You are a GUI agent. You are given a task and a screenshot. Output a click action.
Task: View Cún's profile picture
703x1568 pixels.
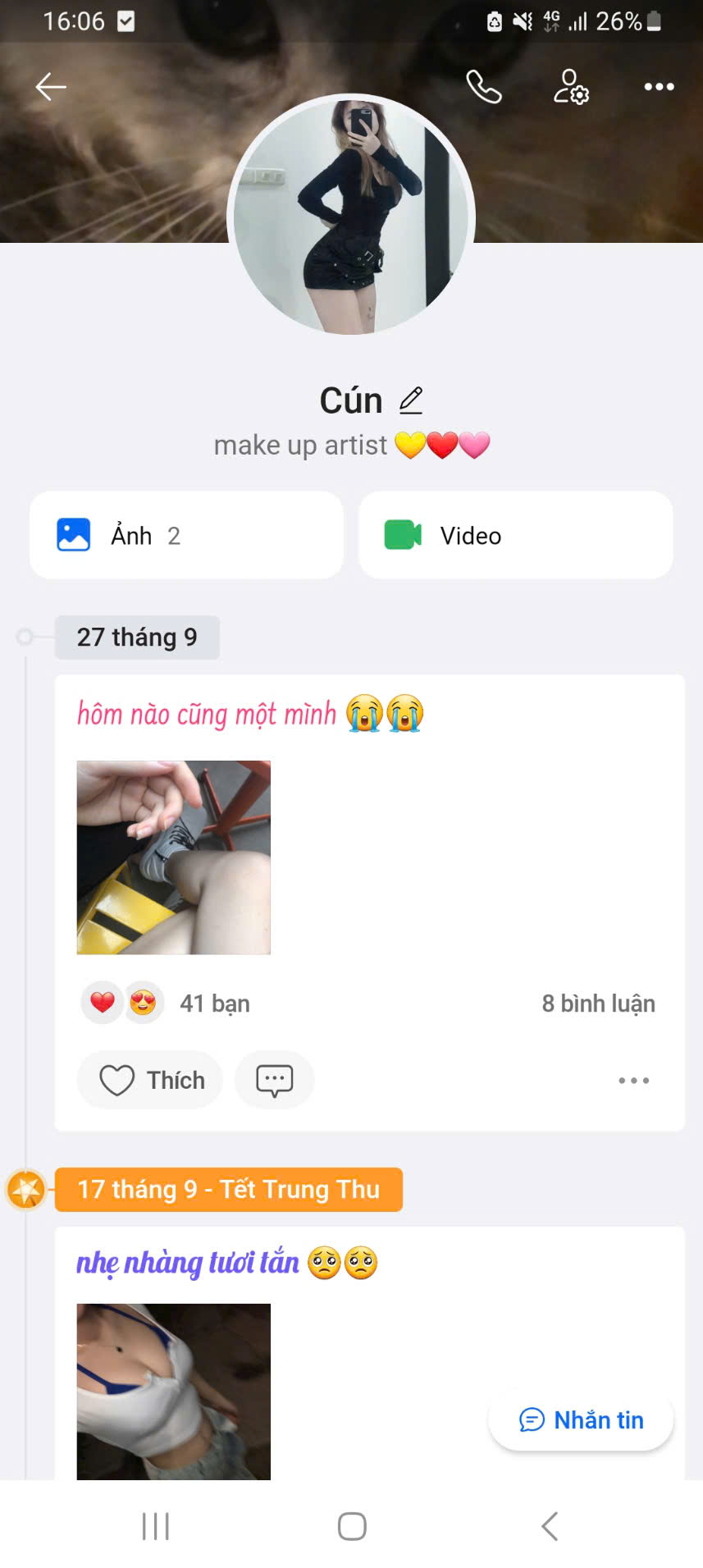351,215
